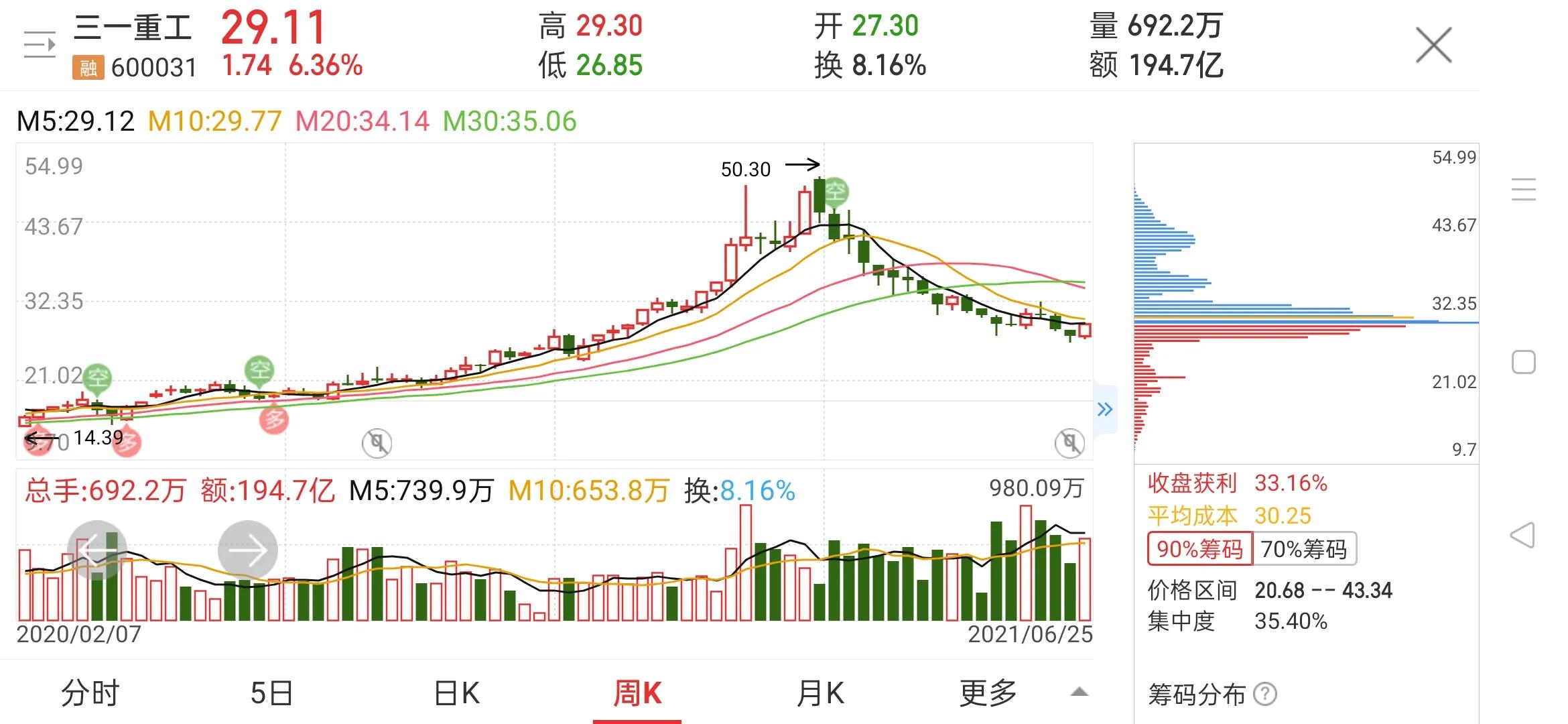
Task: Switch to the 5日 chart tab
Action: coord(271,693)
